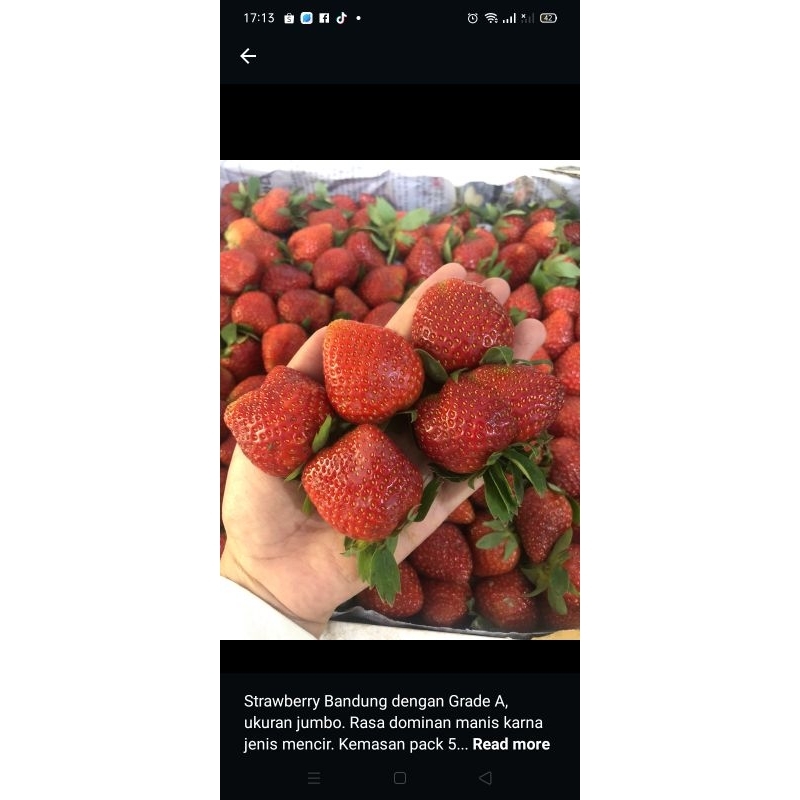Tap the back arrow at top
Screen dimensions: 800x800
coord(248,56)
